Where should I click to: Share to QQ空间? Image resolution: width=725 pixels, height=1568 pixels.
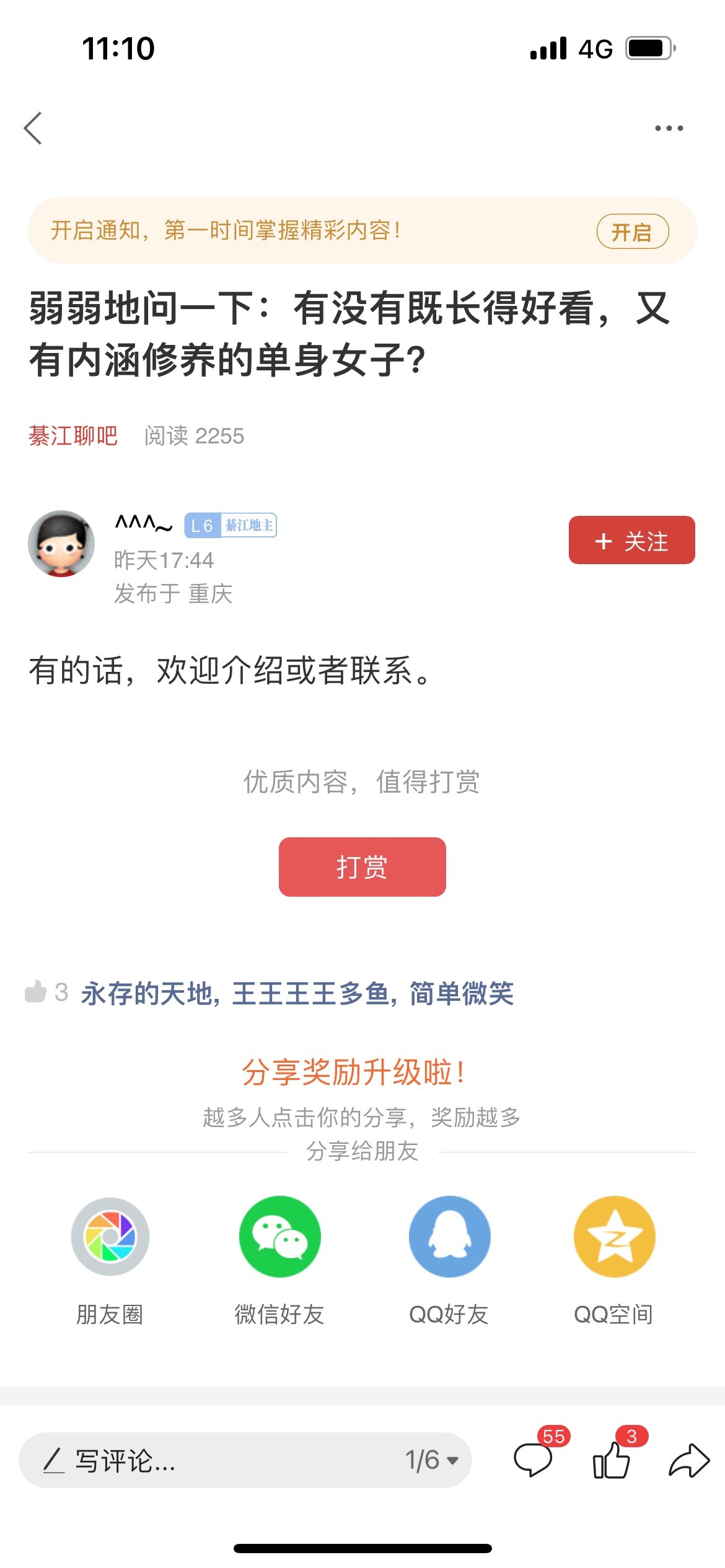click(x=614, y=1237)
